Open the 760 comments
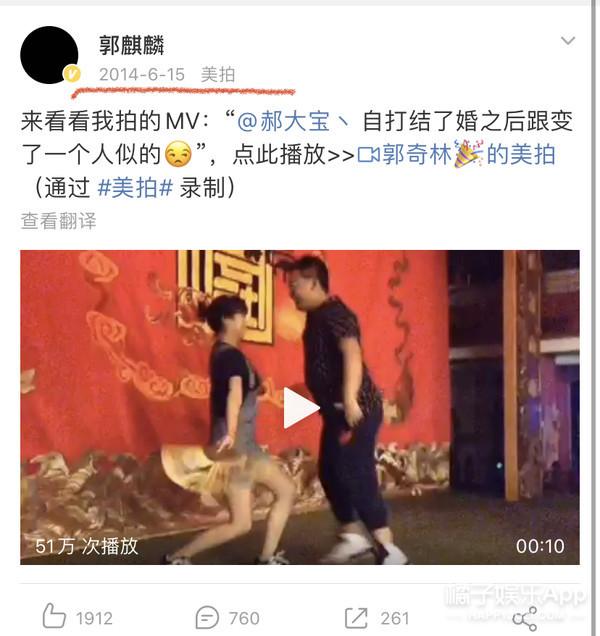The image size is (600, 636). (228, 617)
